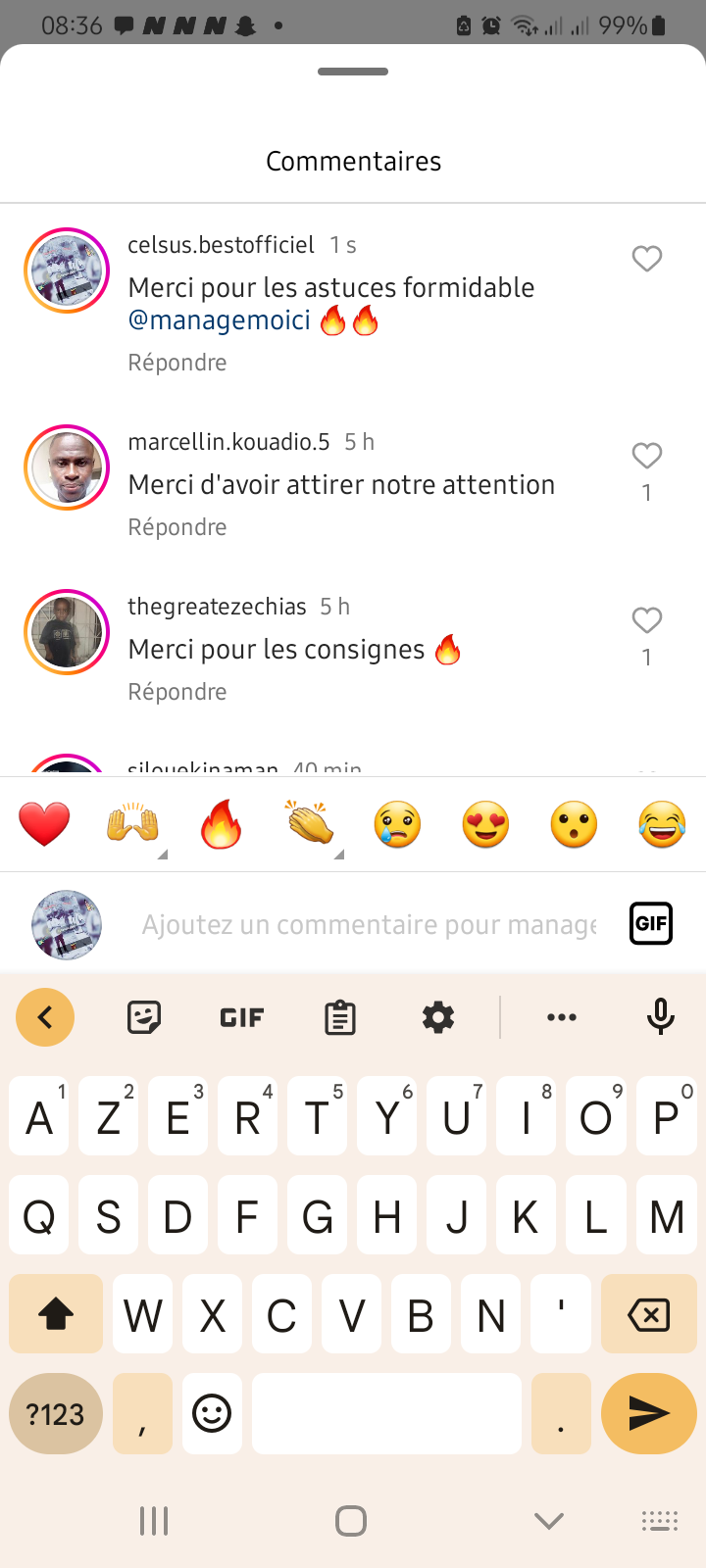Image resolution: width=706 pixels, height=1568 pixels.
Task: Like marcellin.kouadio.5's comment
Action: pyautogui.click(x=646, y=456)
